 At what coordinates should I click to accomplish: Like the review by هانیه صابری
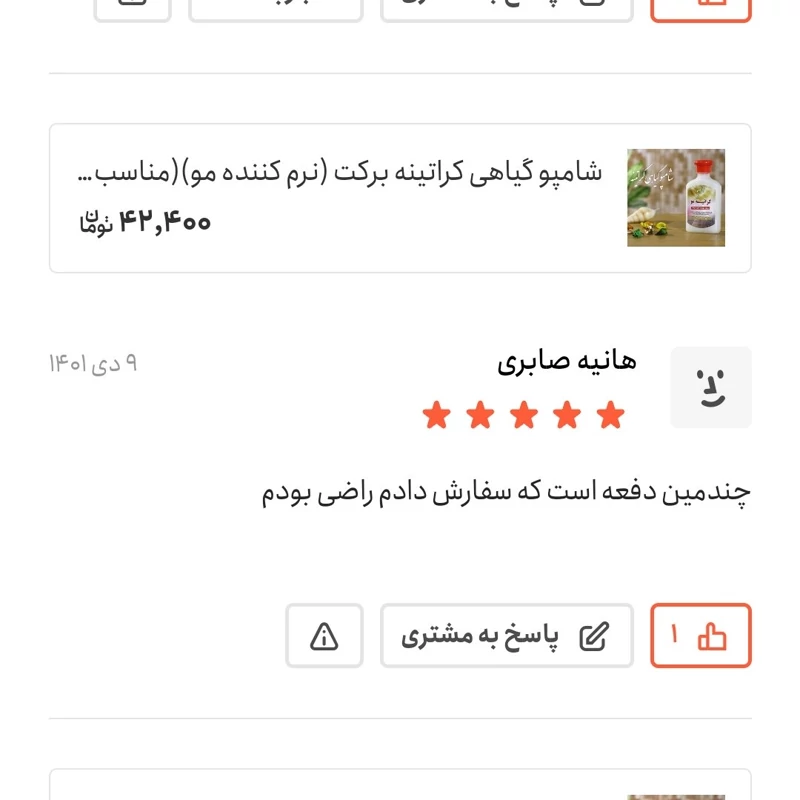700,636
